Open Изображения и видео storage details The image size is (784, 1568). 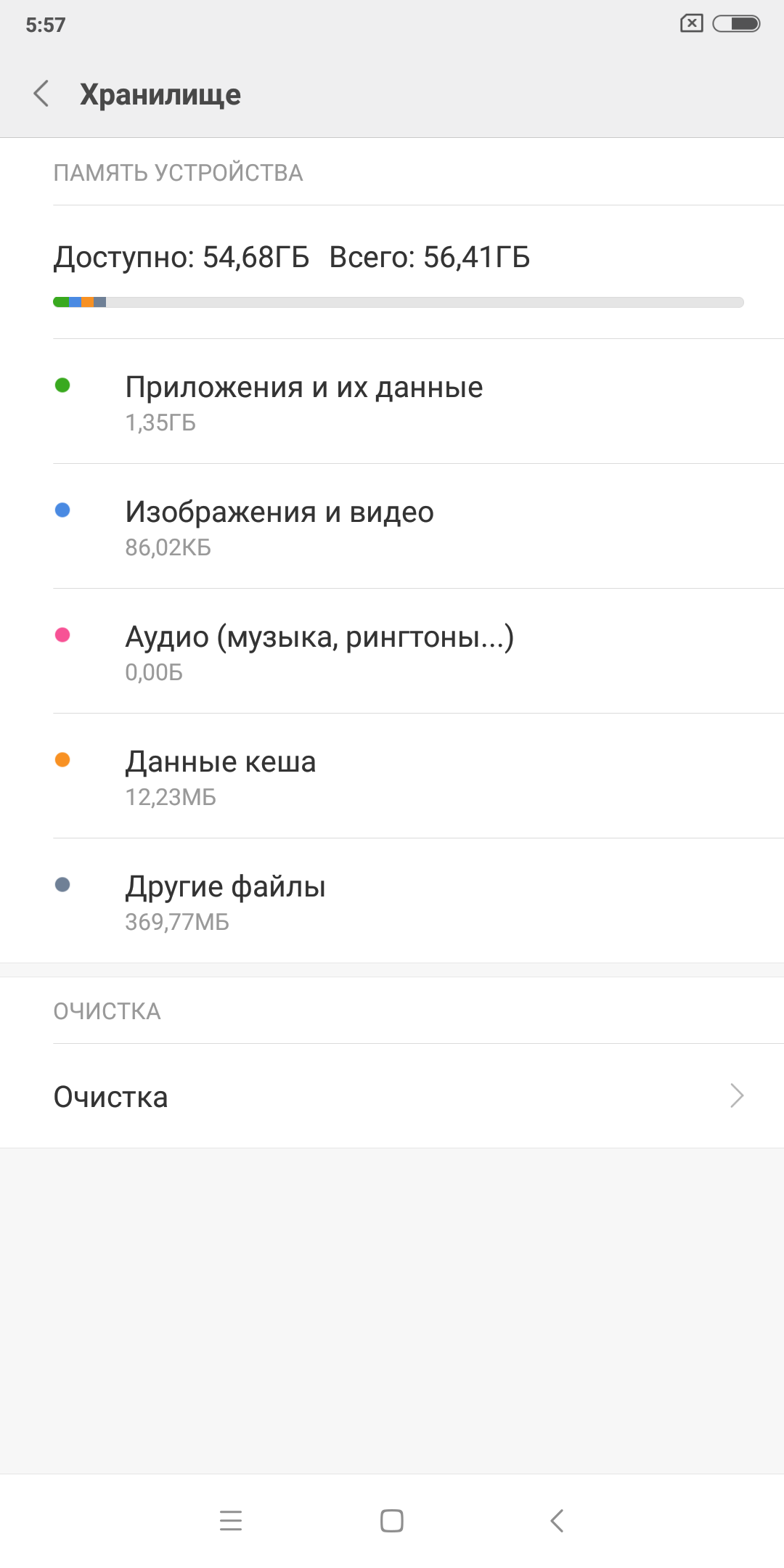click(x=392, y=526)
